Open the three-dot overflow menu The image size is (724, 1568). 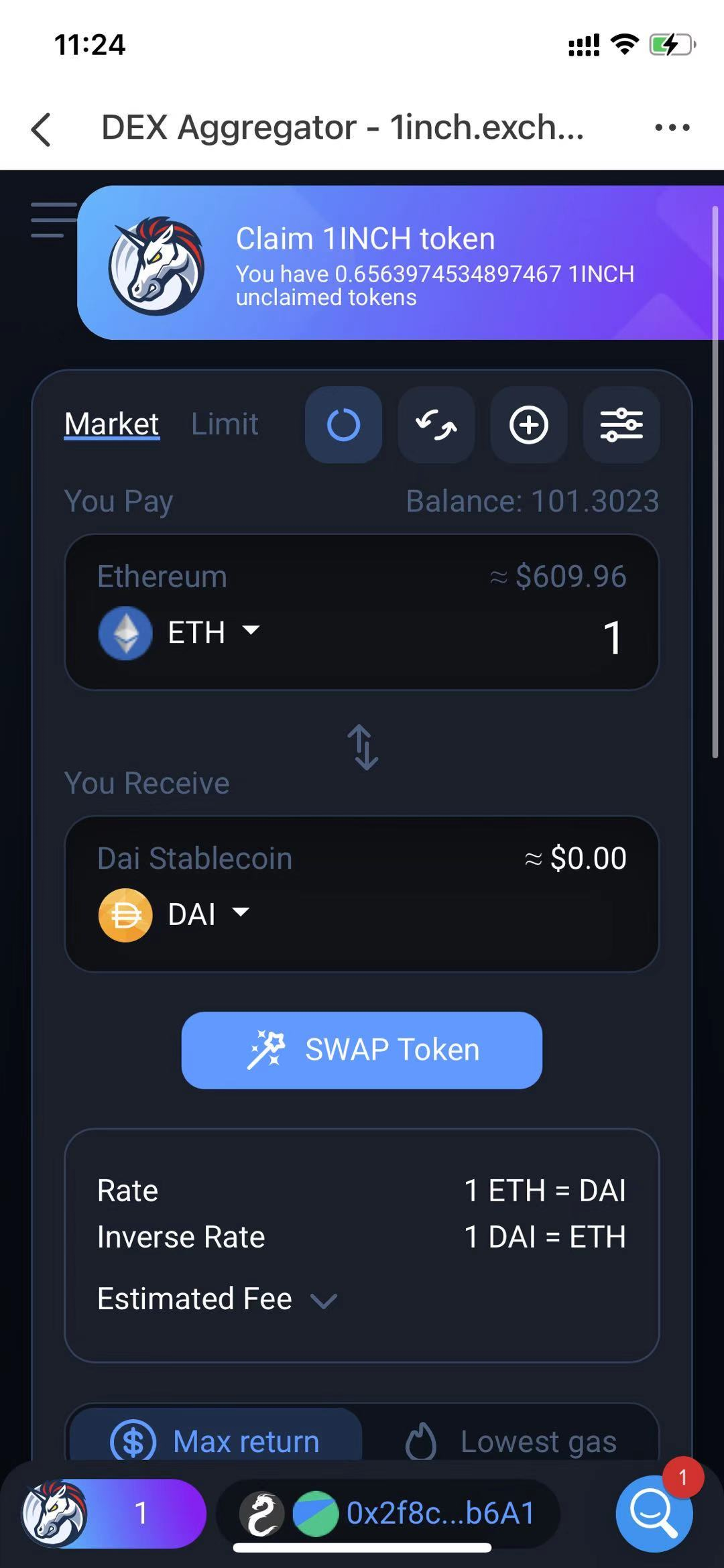[672, 127]
